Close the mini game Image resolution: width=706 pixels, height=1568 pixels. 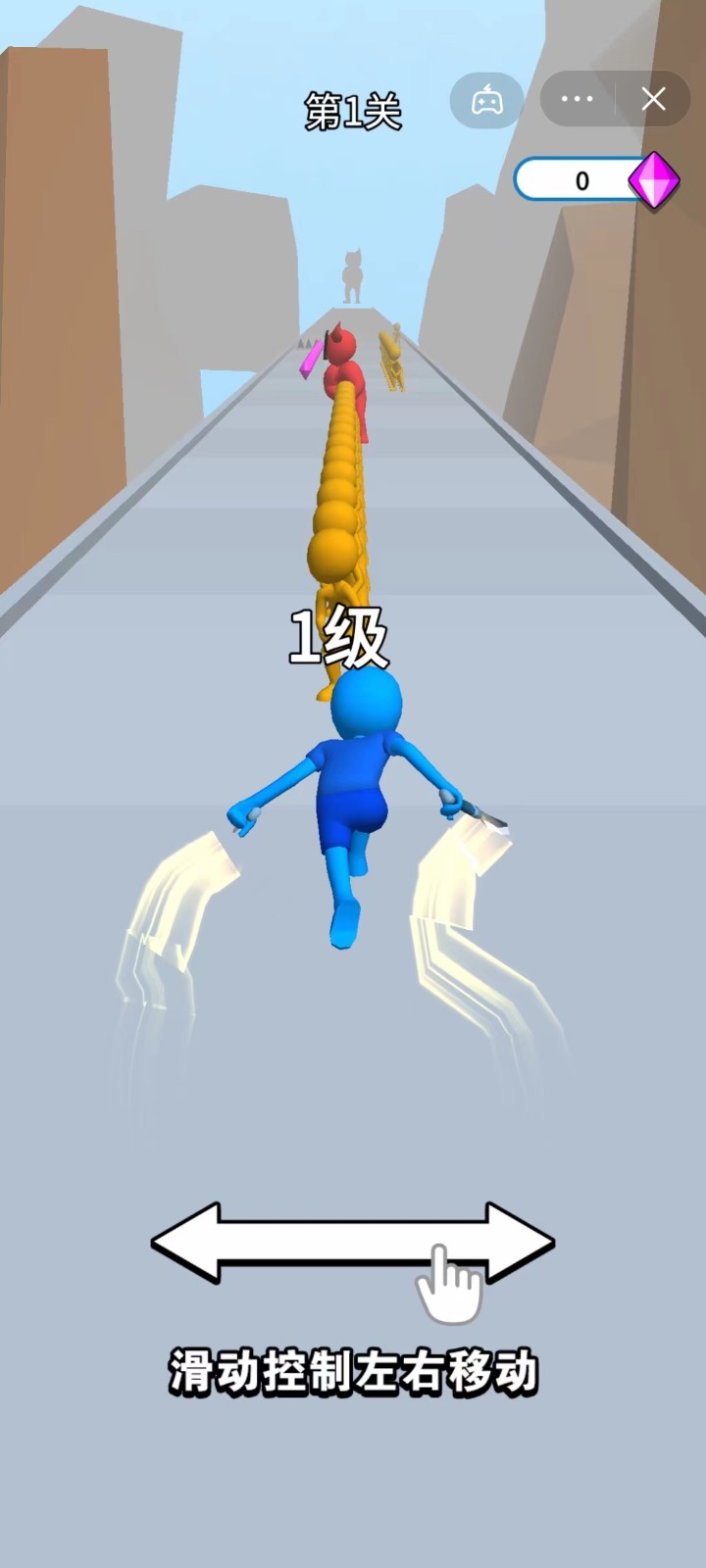click(653, 99)
